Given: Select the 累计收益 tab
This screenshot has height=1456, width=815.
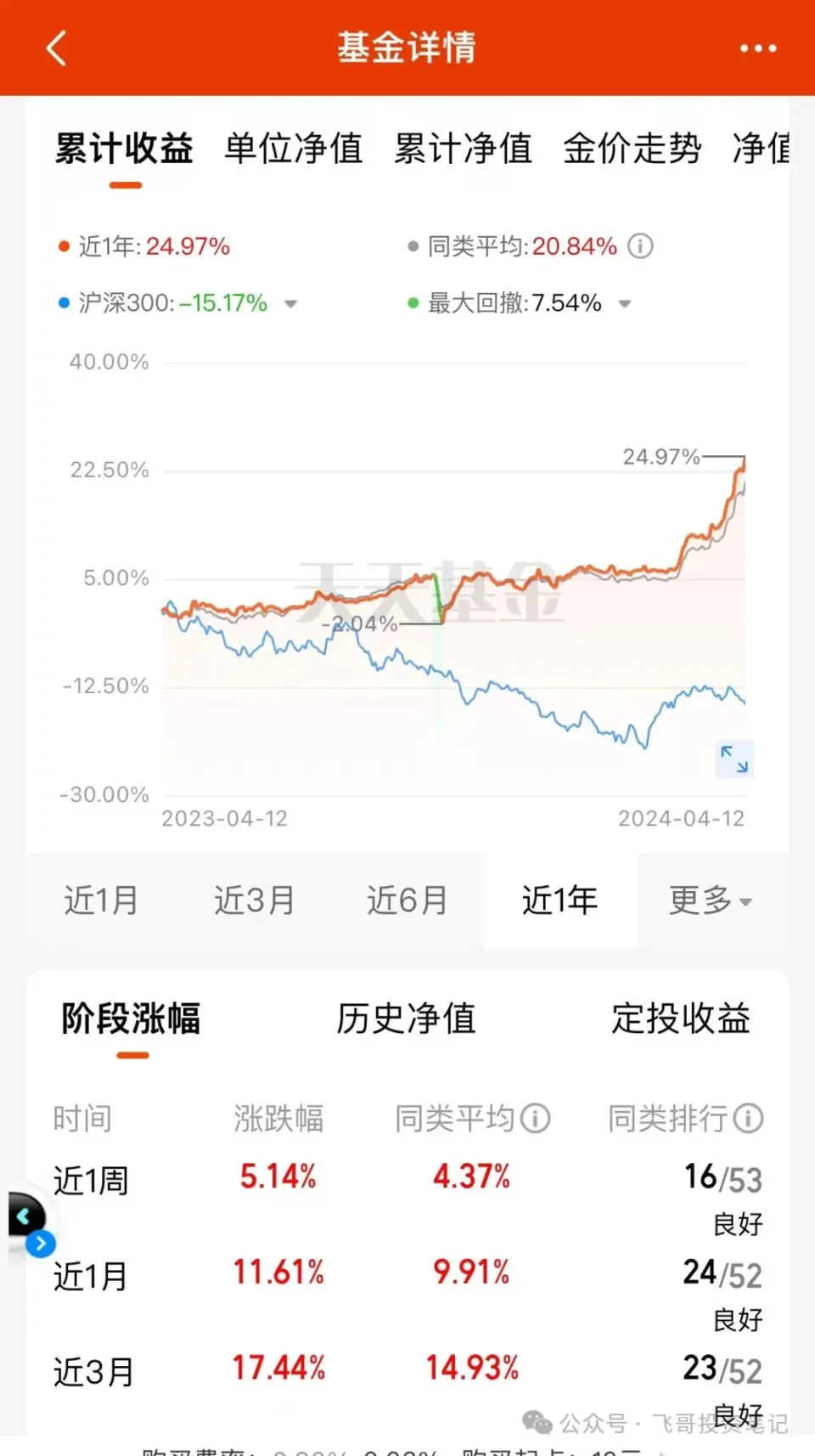Looking at the screenshot, I should pos(124,149).
